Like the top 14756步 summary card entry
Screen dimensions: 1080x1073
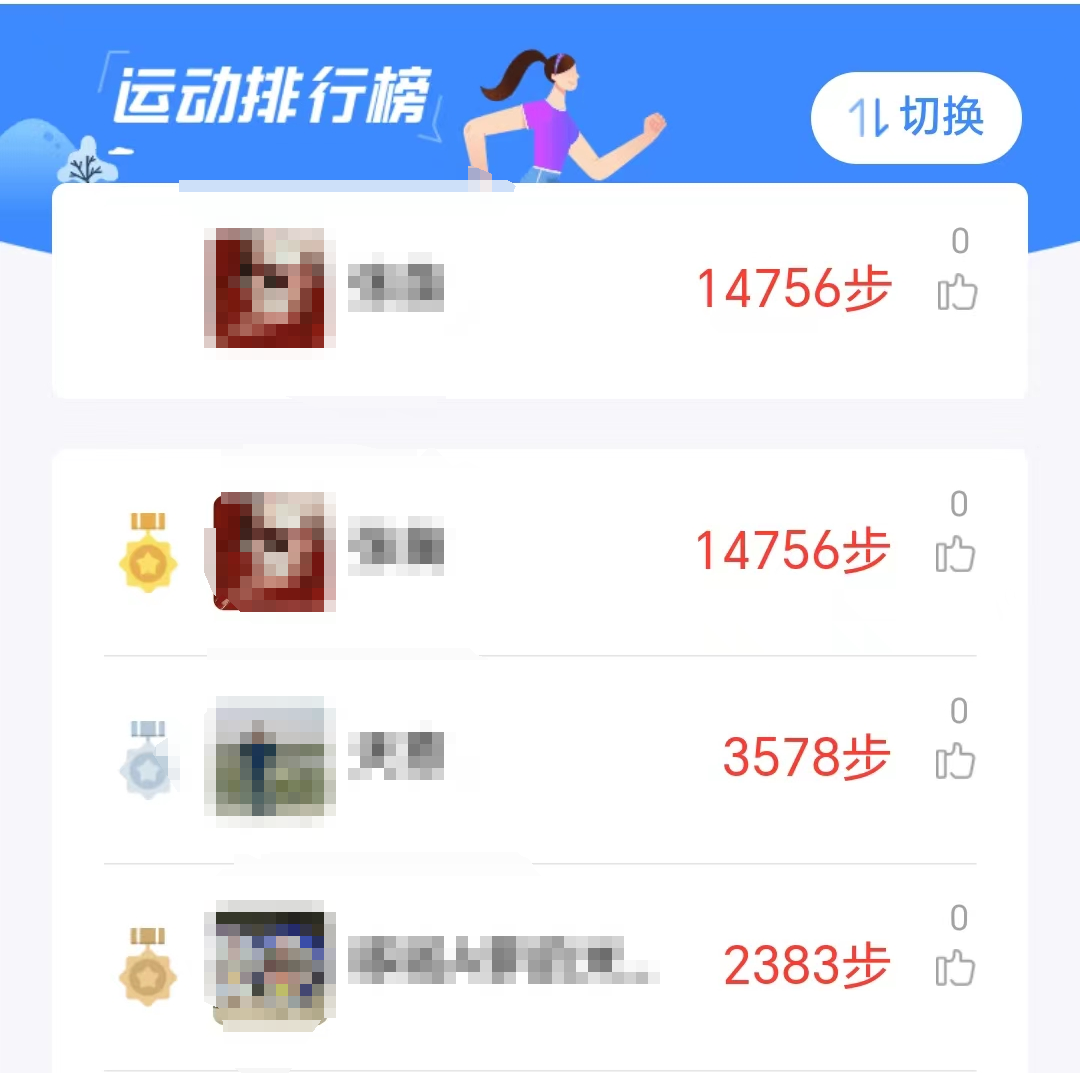pyautogui.click(x=957, y=294)
